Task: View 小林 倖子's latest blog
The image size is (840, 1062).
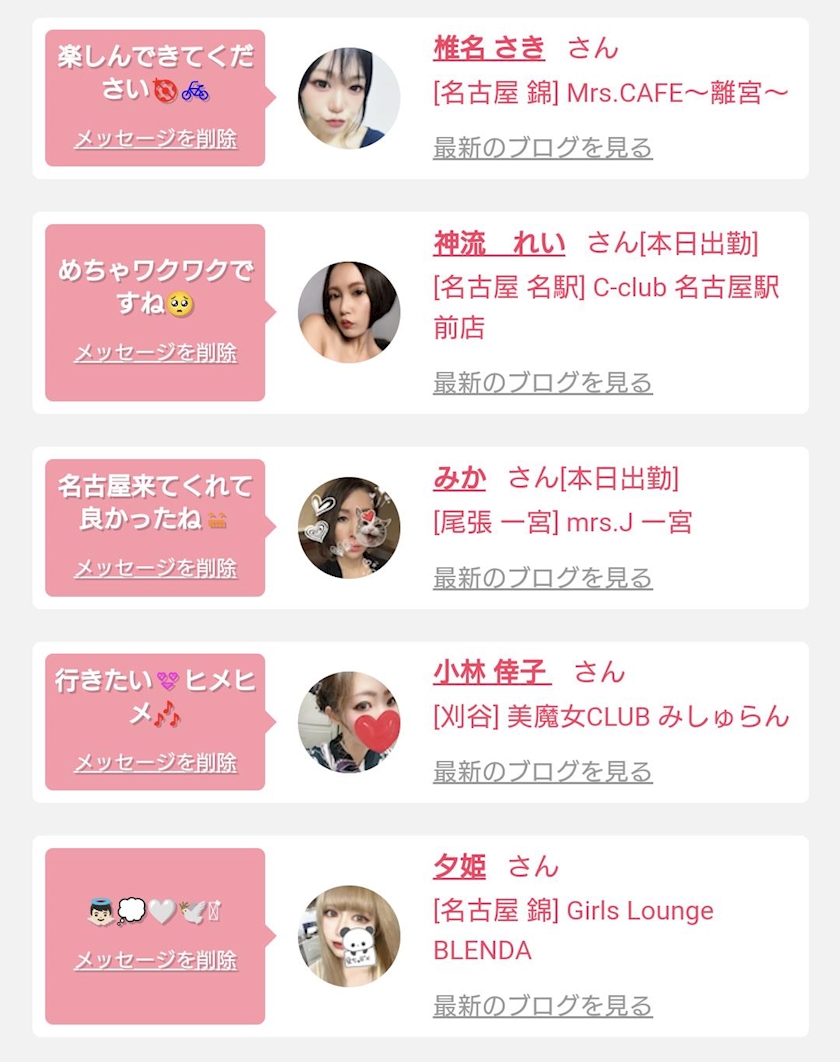Action: point(543,771)
